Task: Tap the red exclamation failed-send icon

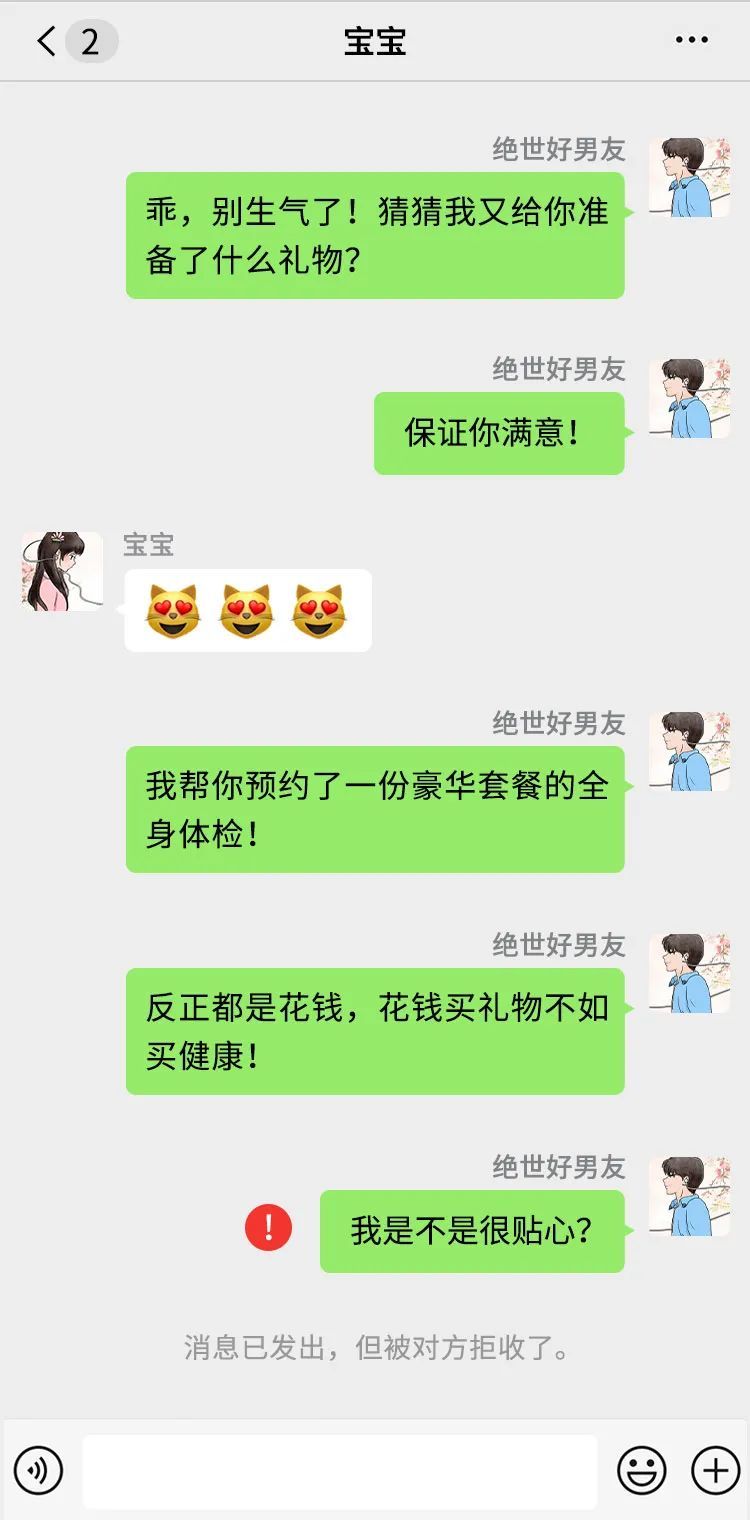Action: click(x=267, y=1225)
